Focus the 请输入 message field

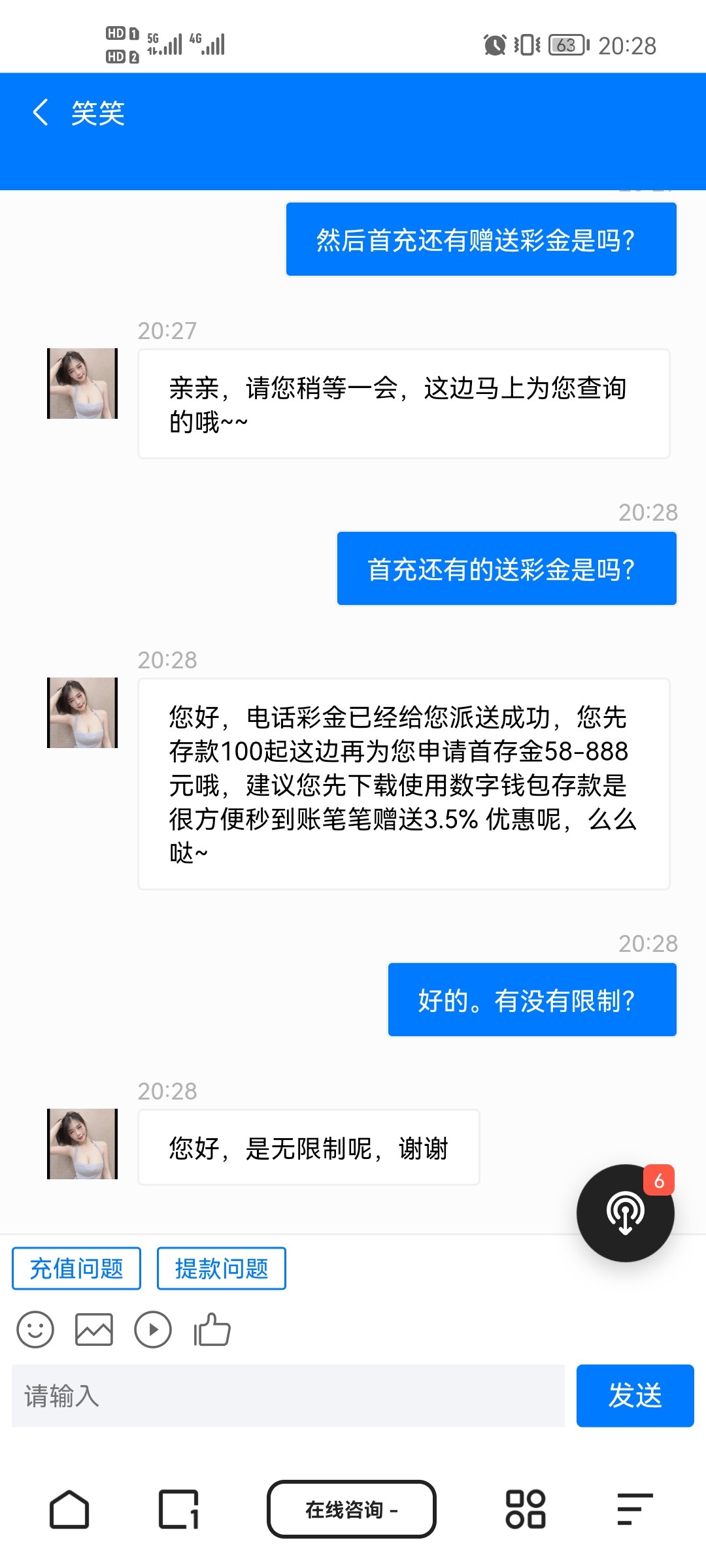point(288,1396)
